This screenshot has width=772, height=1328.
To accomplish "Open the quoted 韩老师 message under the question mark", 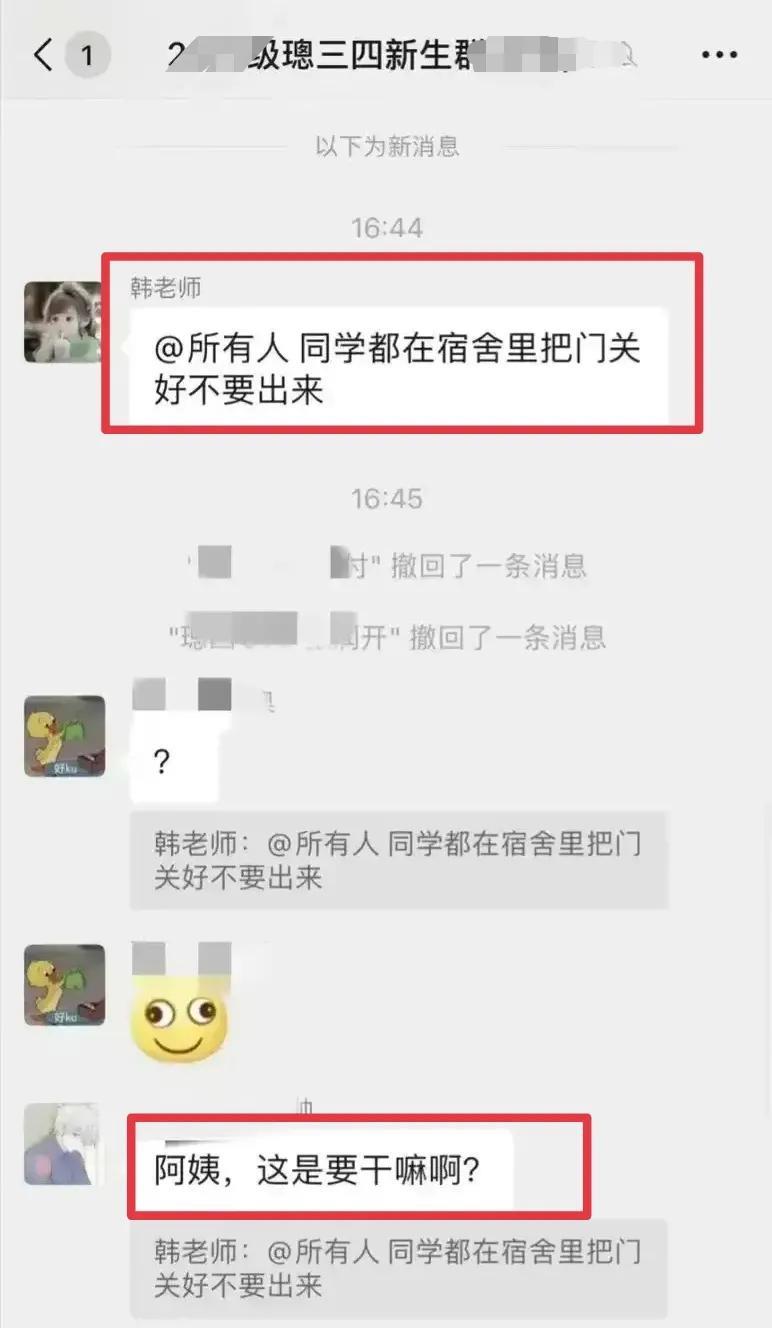I will pos(398,861).
